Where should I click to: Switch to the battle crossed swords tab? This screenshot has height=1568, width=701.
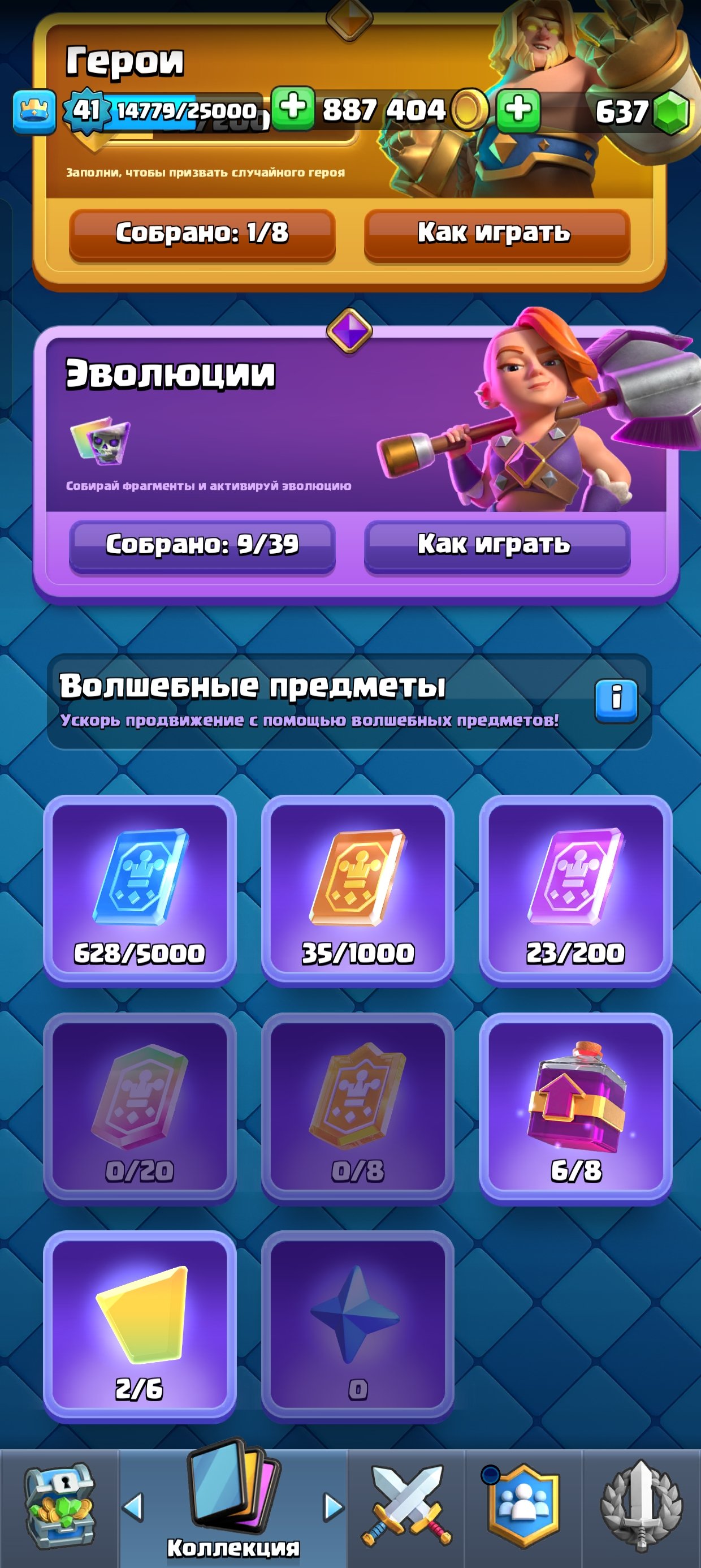pyautogui.click(x=406, y=1507)
